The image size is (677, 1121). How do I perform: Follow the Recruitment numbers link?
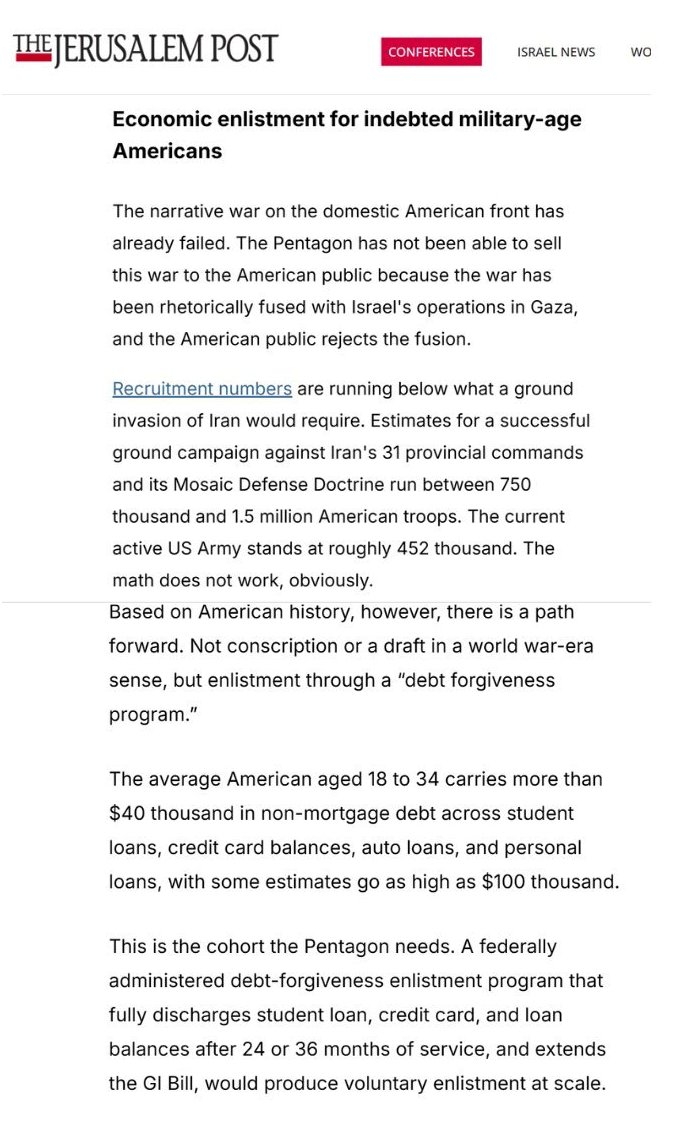[x=202, y=389]
